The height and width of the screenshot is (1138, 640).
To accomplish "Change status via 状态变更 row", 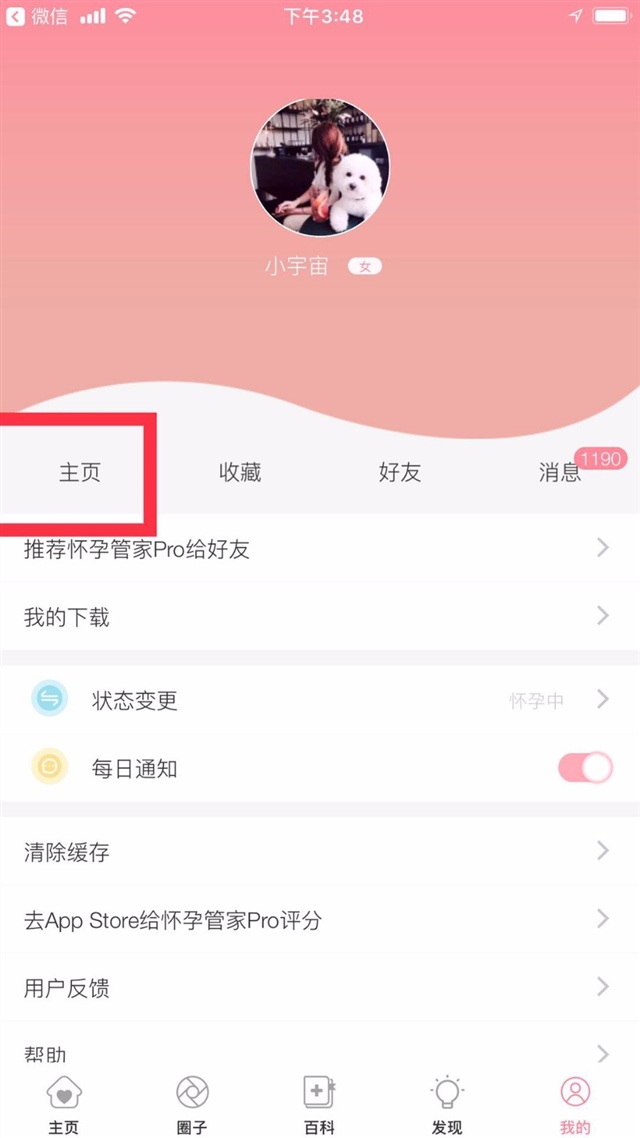I will click(x=320, y=700).
